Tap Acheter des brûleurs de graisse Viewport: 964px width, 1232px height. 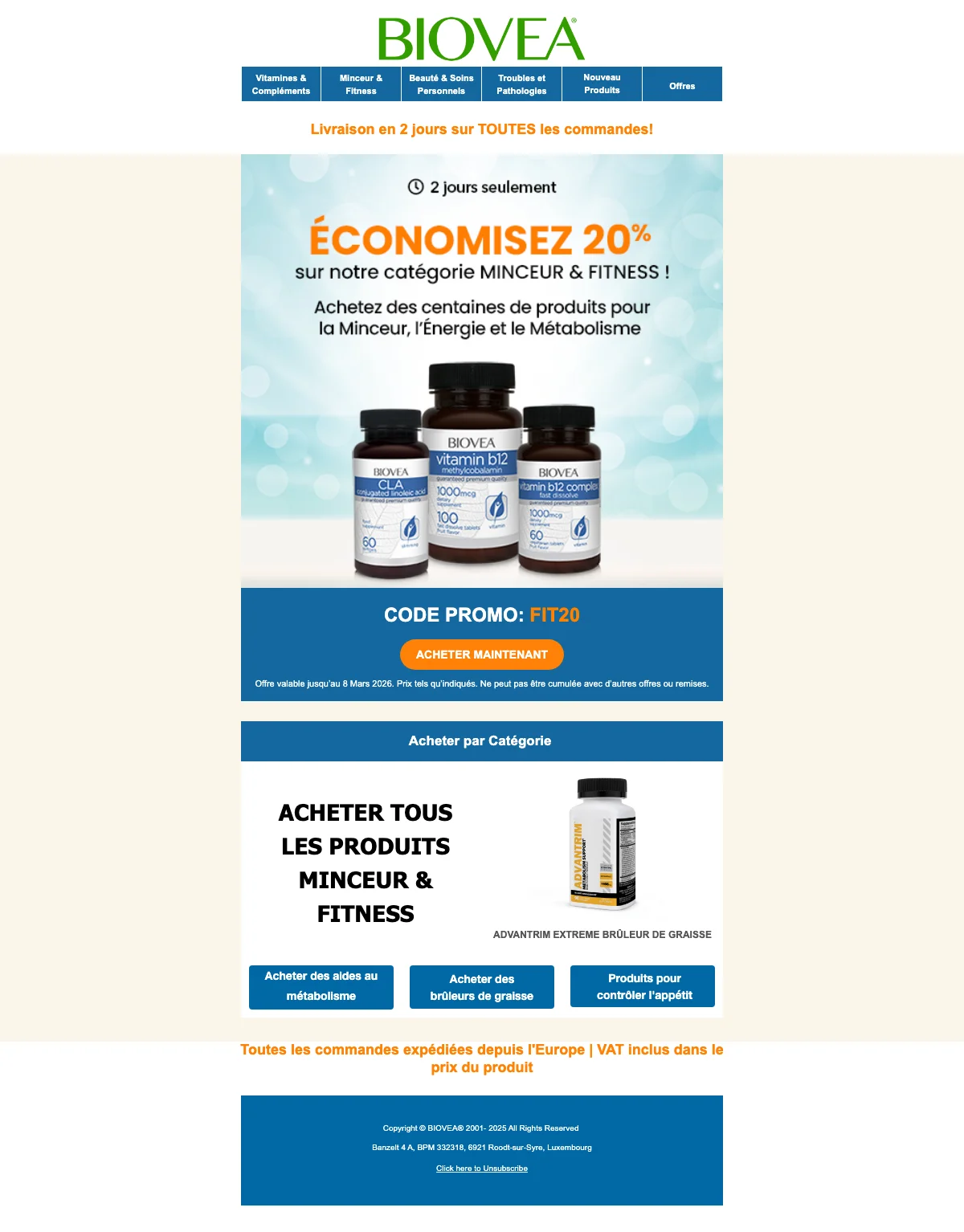pos(482,987)
